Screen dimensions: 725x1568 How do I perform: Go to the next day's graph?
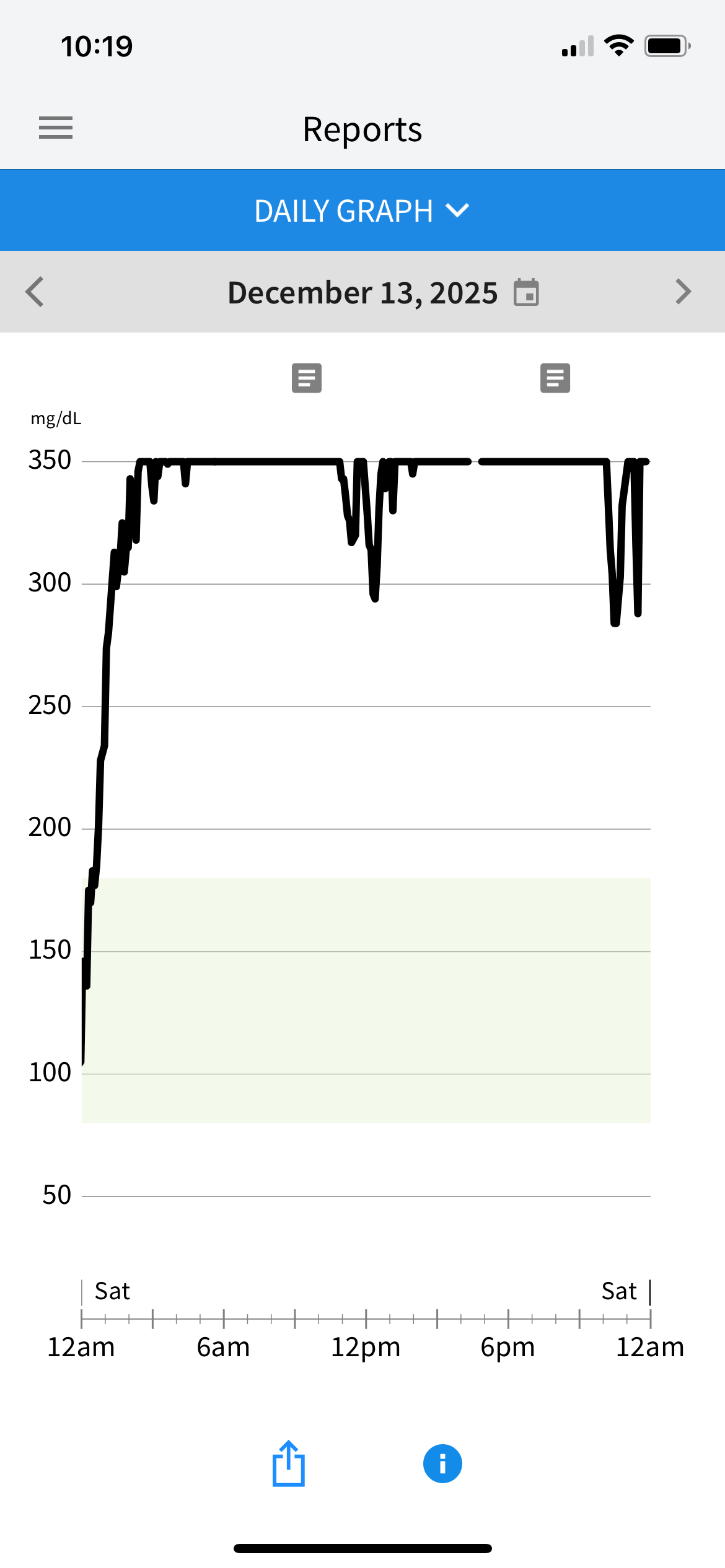[x=683, y=292]
